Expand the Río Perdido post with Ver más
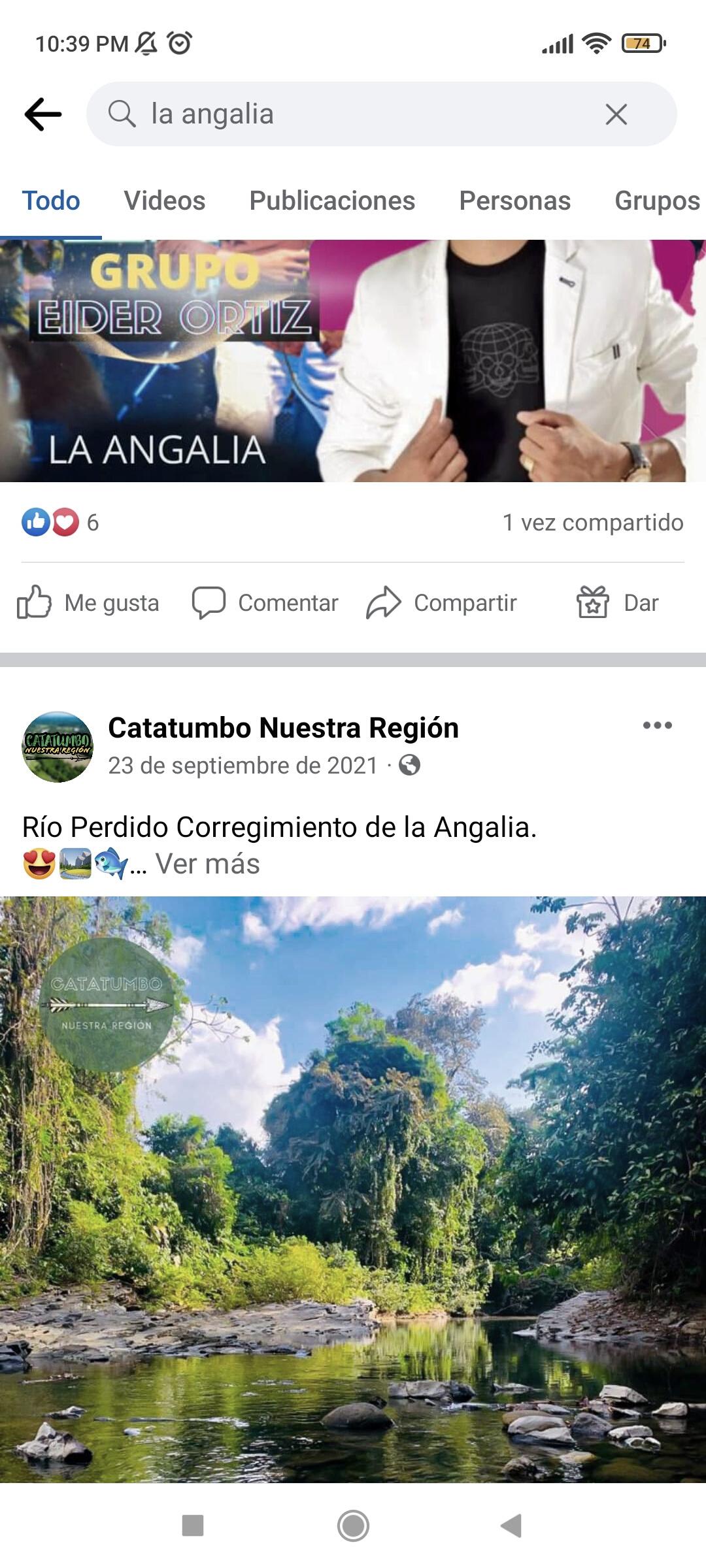The width and height of the screenshot is (706, 1568). 207,864
